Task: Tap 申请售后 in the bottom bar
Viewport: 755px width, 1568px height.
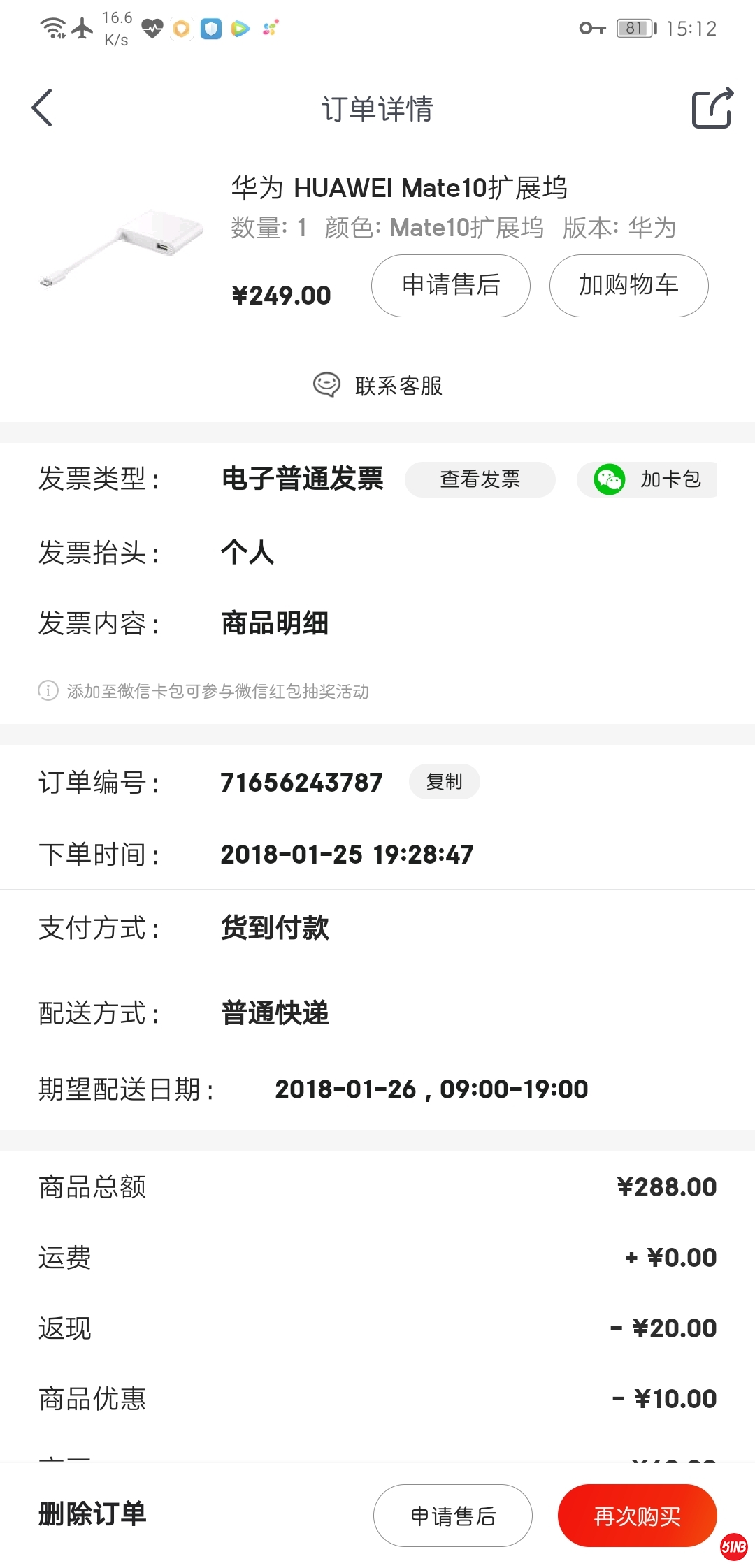Action: [452, 1516]
